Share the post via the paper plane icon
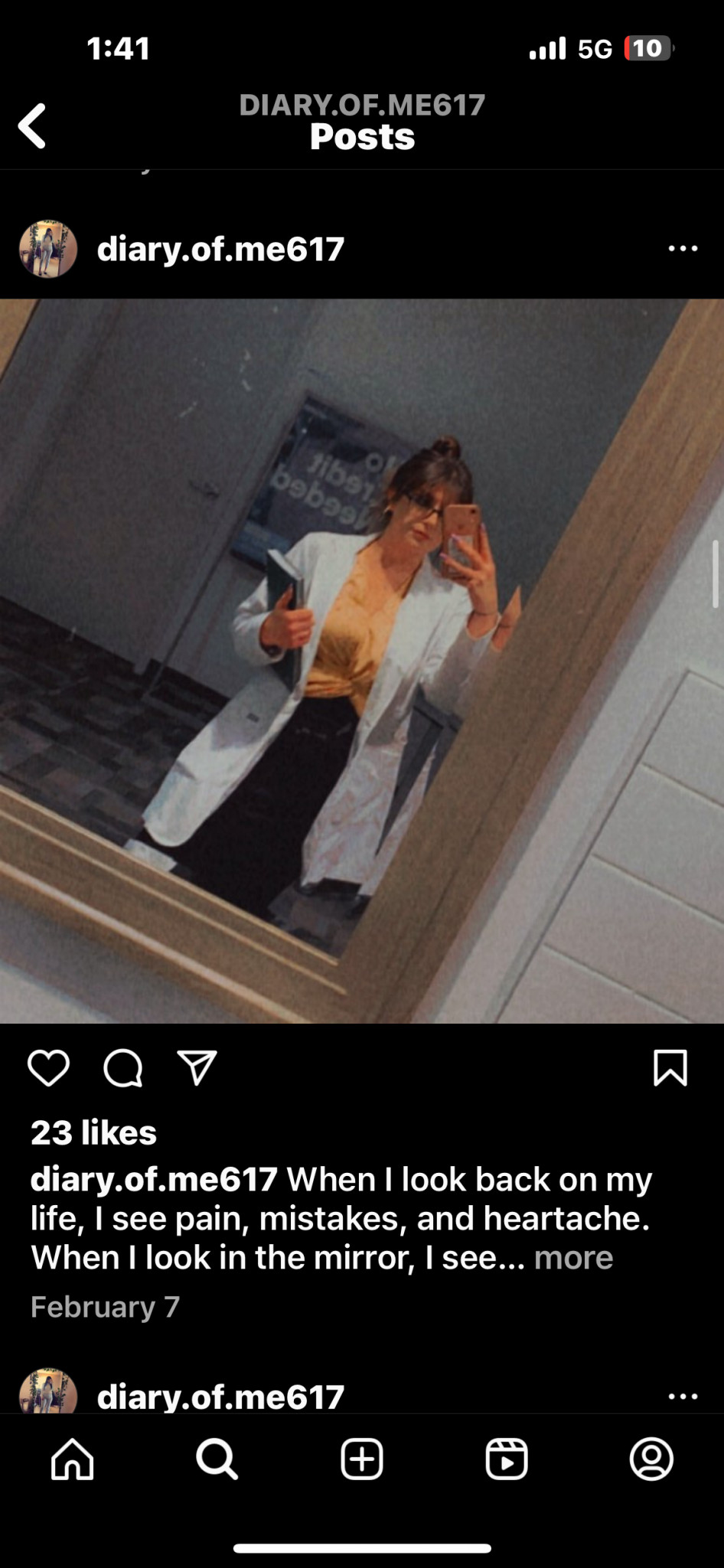The width and height of the screenshot is (724, 1568). coord(197,1067)
